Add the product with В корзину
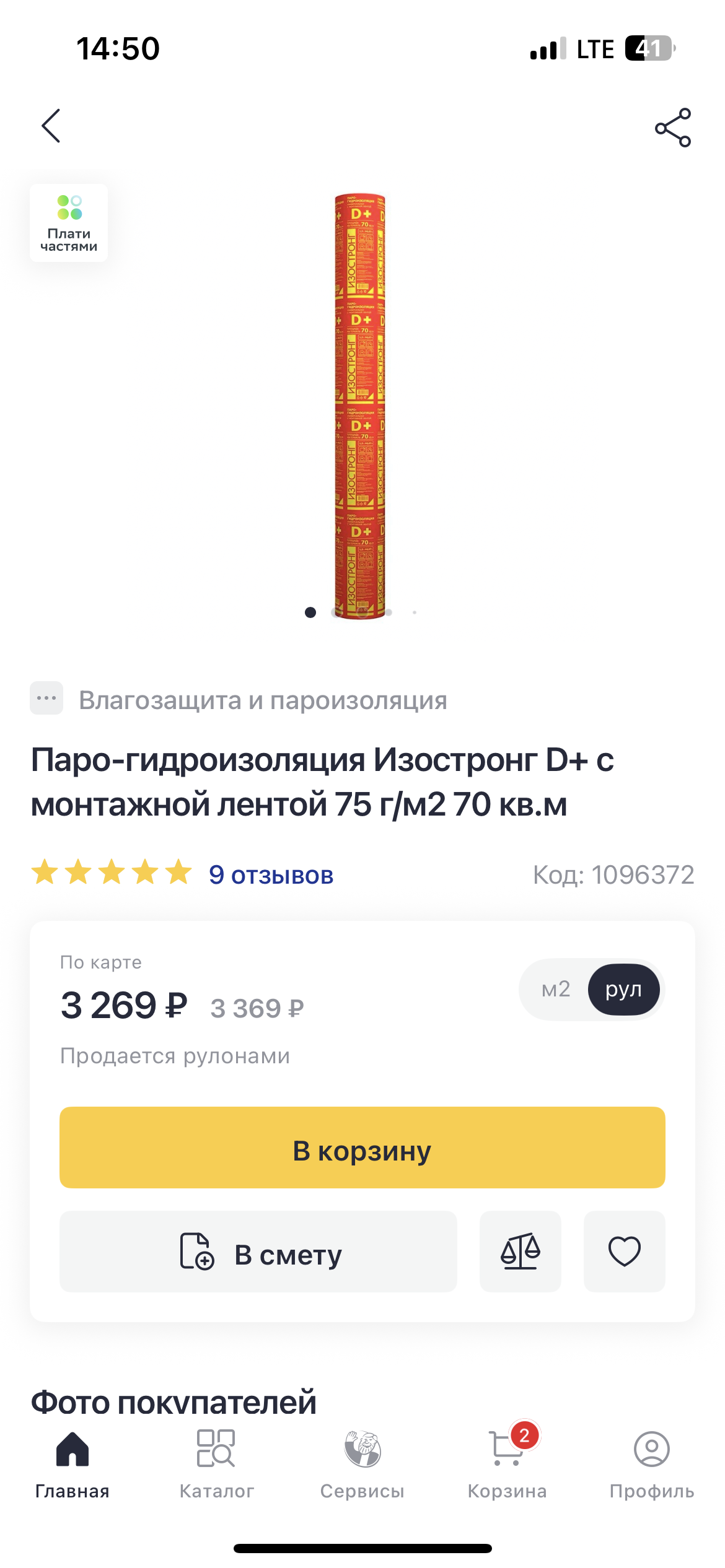 pyautogui.click(x=362, y=1148)
